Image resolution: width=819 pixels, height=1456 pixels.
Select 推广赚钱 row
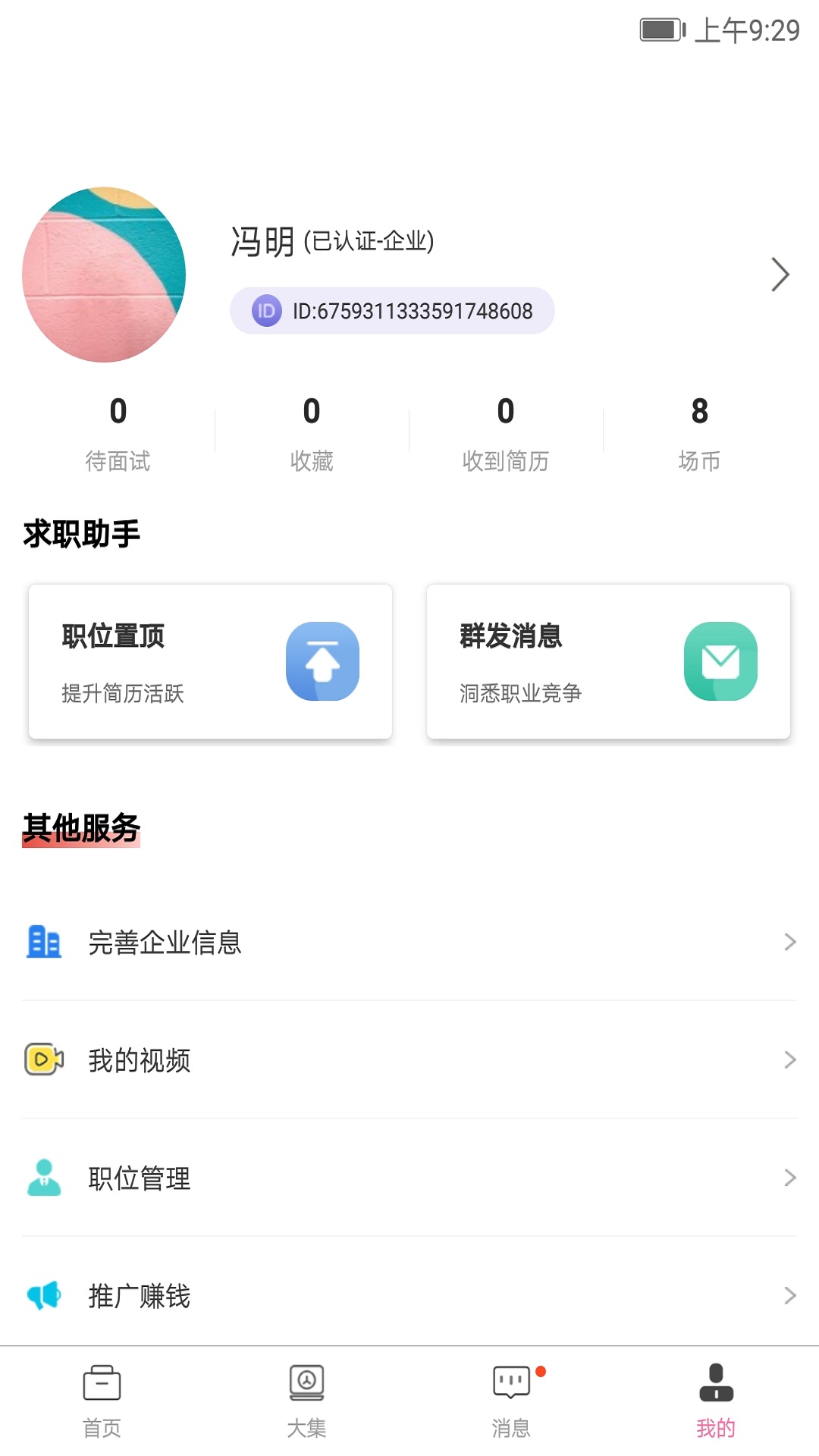(x=409, y=1295)
